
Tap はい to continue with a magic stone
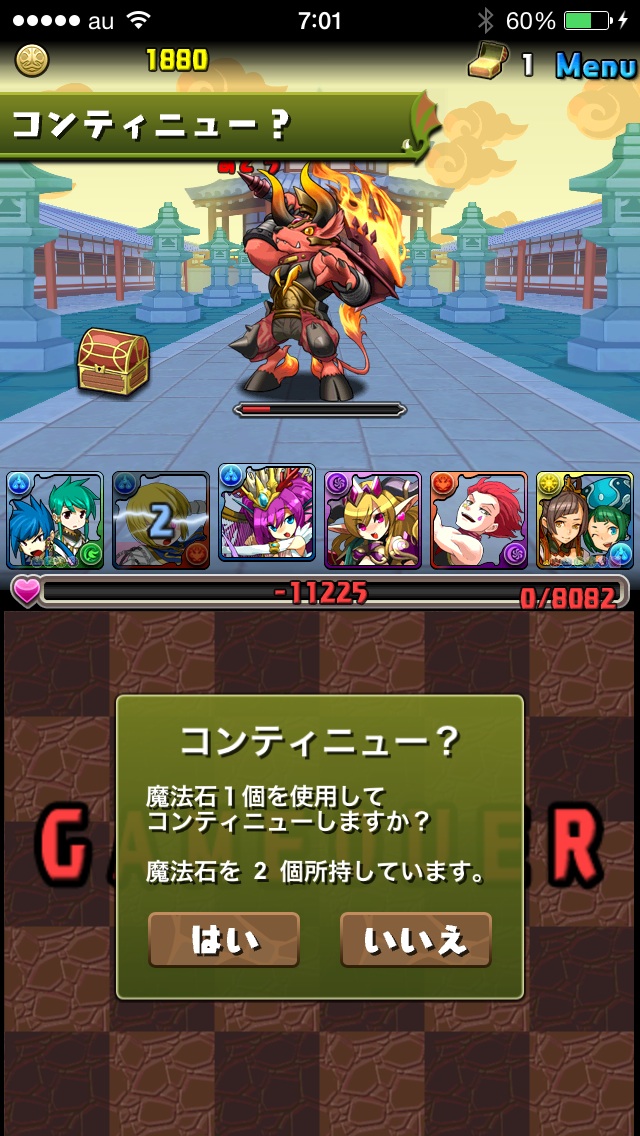point(224,939)
